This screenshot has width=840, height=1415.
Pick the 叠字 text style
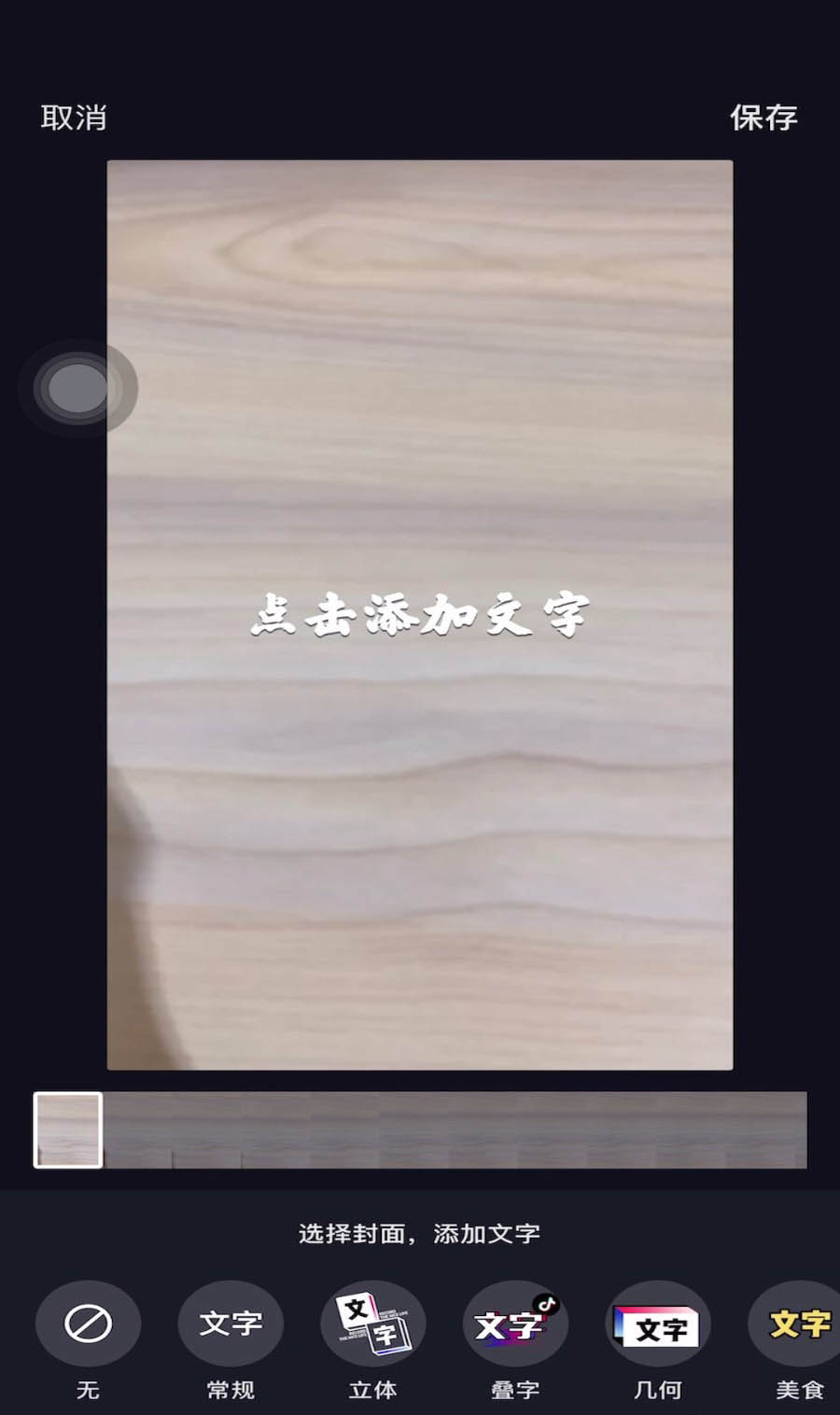515,1324
